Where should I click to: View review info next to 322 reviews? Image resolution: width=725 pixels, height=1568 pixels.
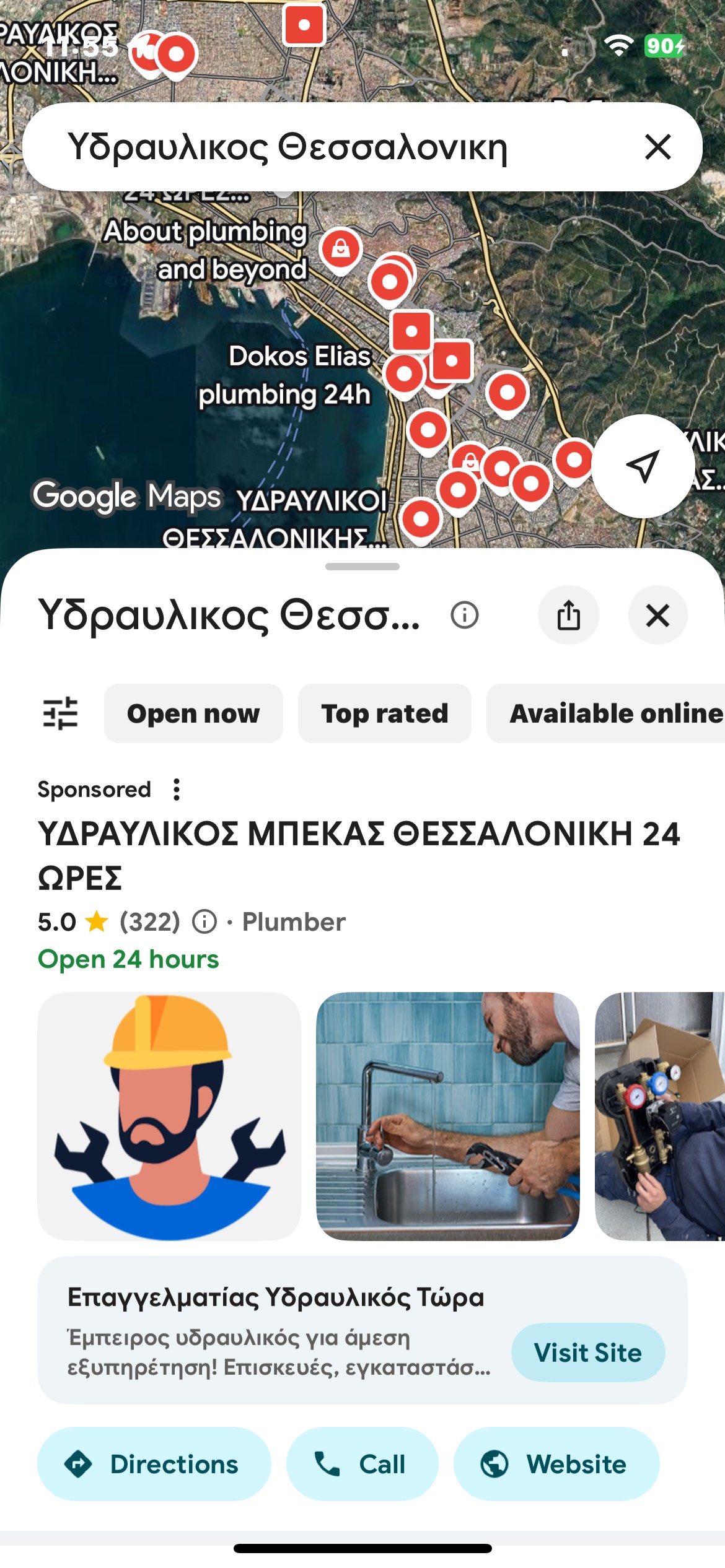point(204,921)
